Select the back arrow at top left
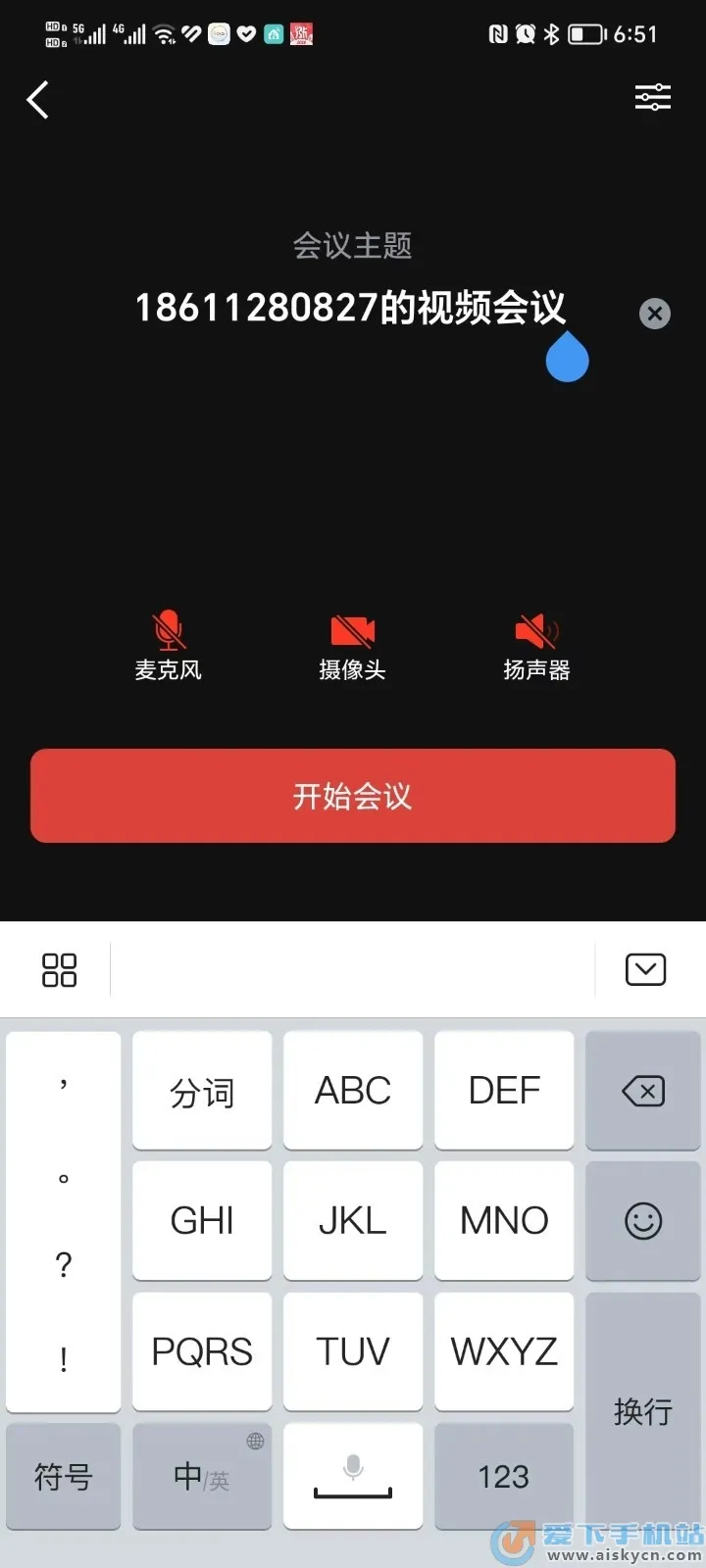This screenshot has width=706, height=1568. click(39, 99)
